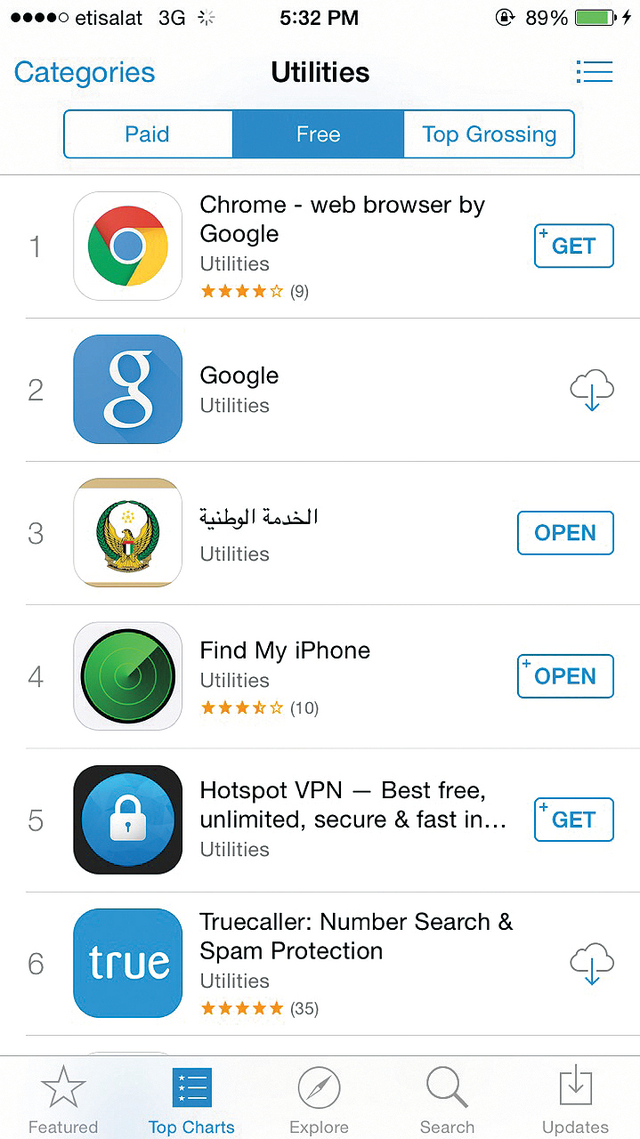Switch to the Paid segment
This screenshot has width=640, height=1139.
tap(147, 134)
